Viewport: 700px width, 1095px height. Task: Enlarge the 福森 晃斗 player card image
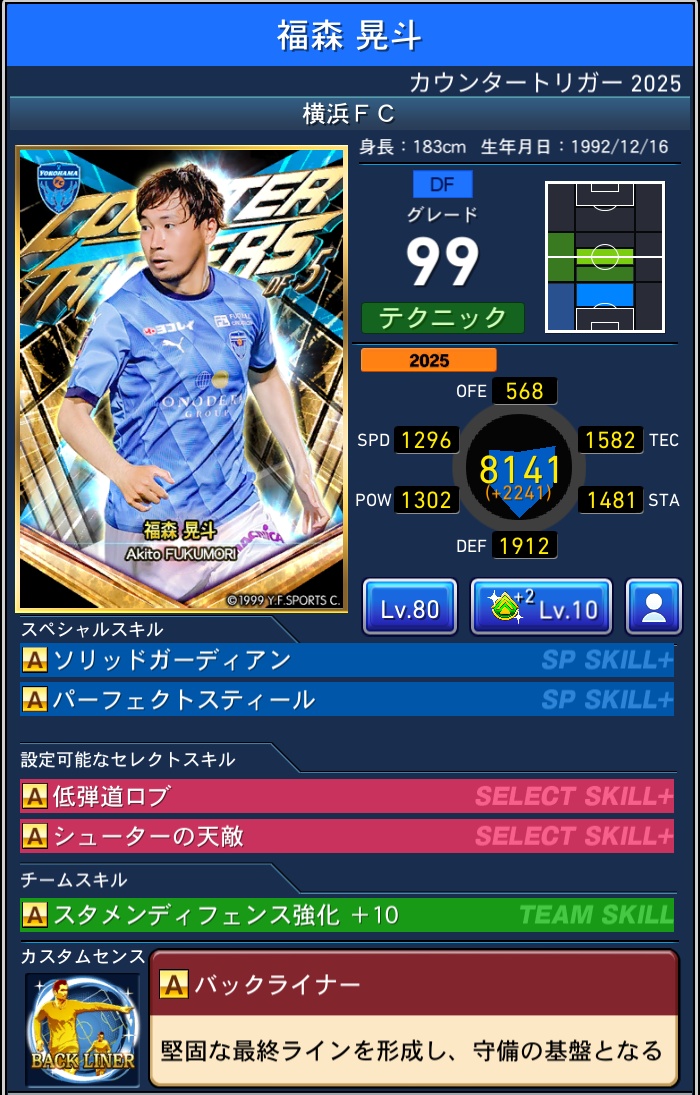[x=181, y=378]
